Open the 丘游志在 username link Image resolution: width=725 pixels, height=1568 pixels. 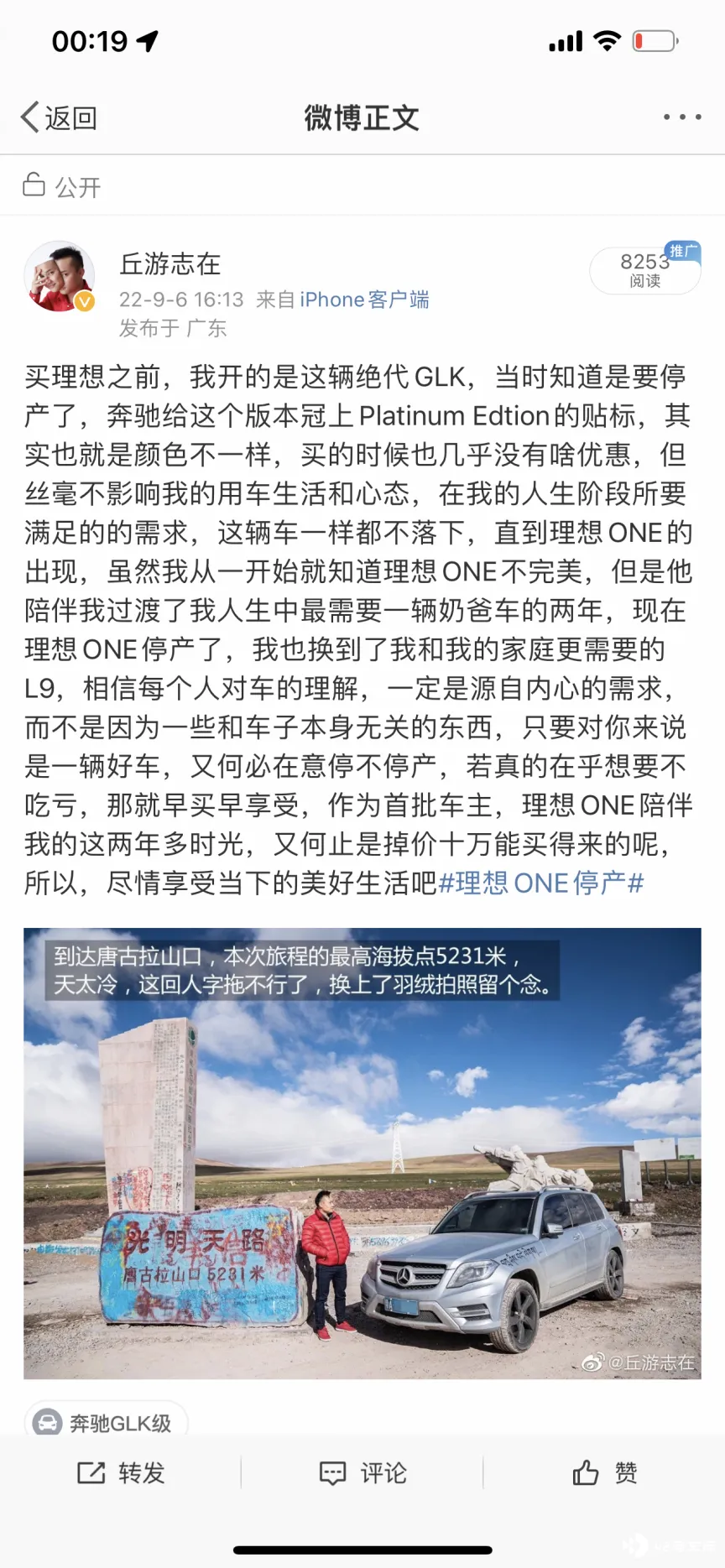[x=170, y=263]
